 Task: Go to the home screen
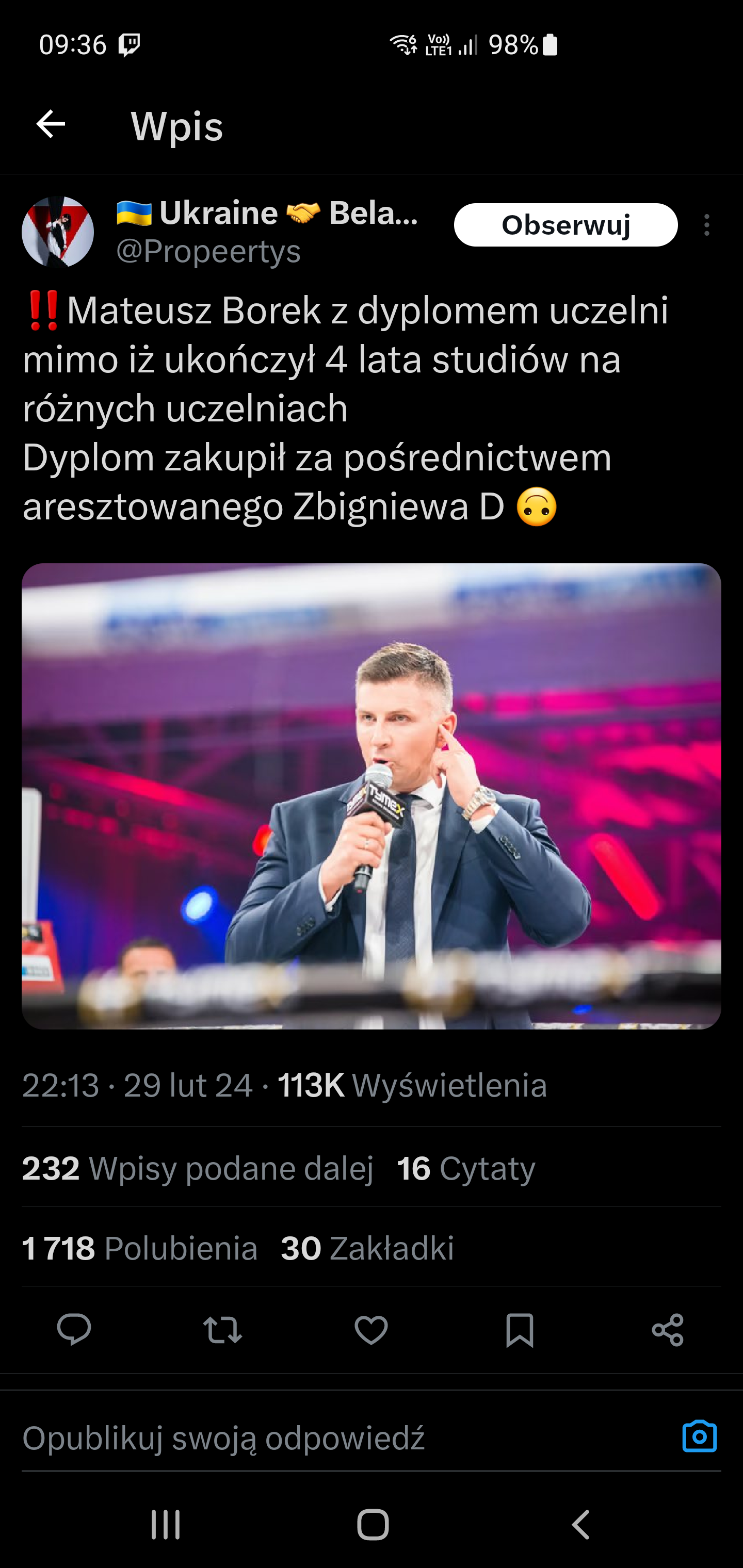pyautogui.click(x=372, y=1525)
